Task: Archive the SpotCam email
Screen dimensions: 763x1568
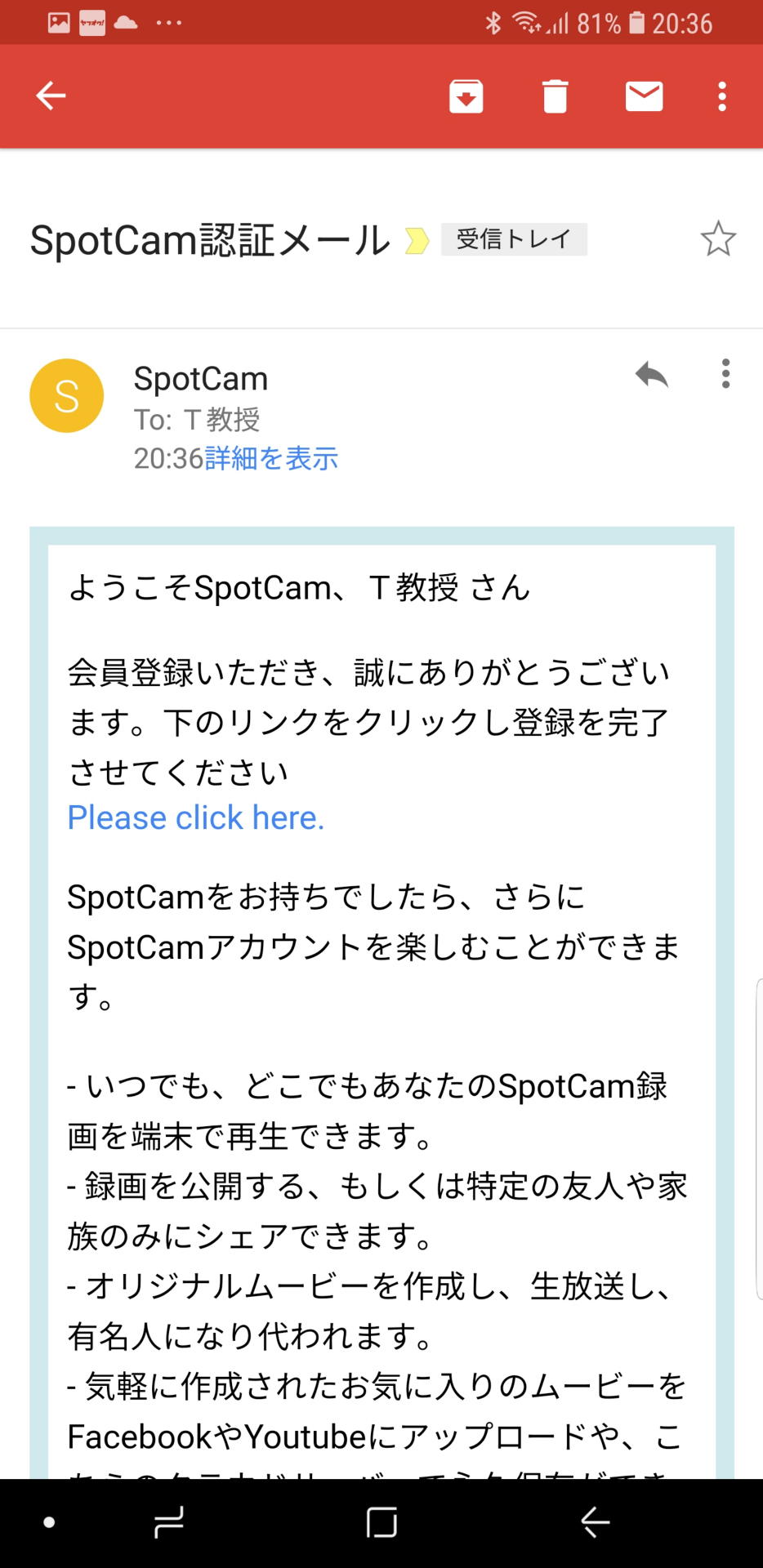Action: (x=466, y=96)
